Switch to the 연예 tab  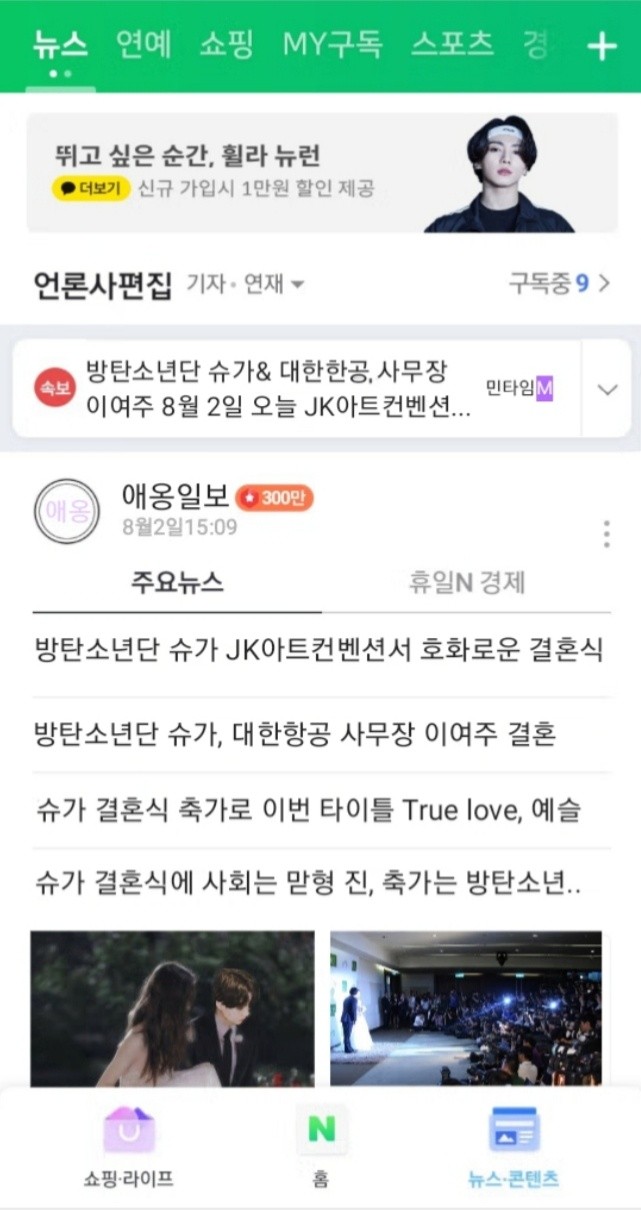[x=143, y=45]
